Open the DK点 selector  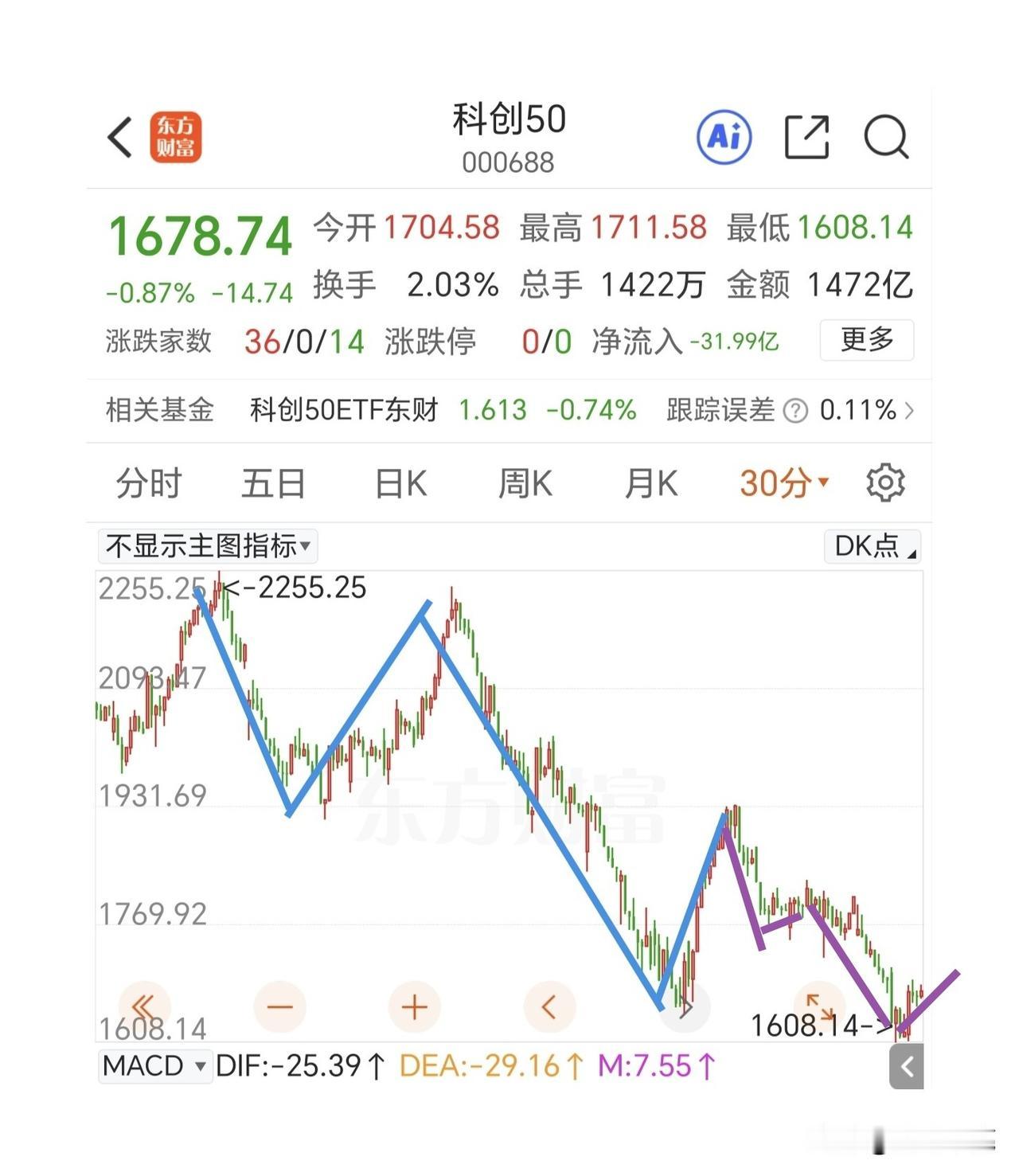click(873, 546)
